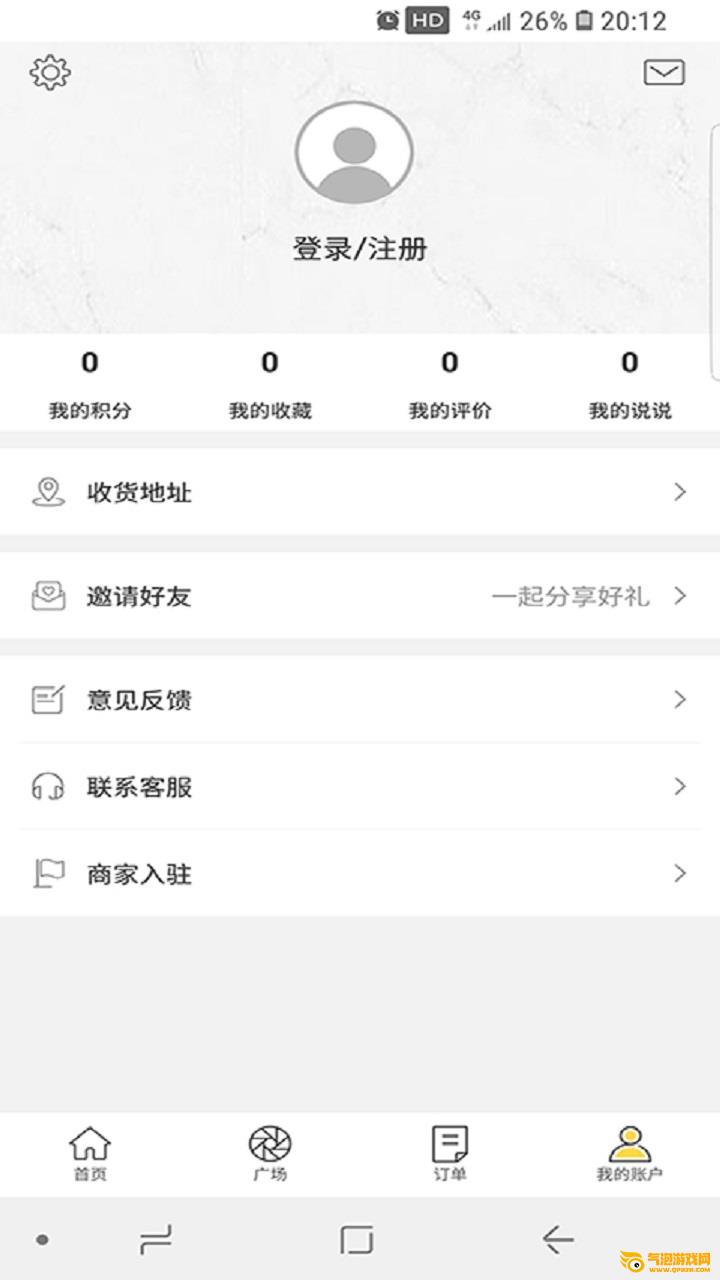The width and height of the screenshot is (720, 1280).
Task: Show recent apps from navigation bar
Action: pyautogui.click(x=156, y=1240)
